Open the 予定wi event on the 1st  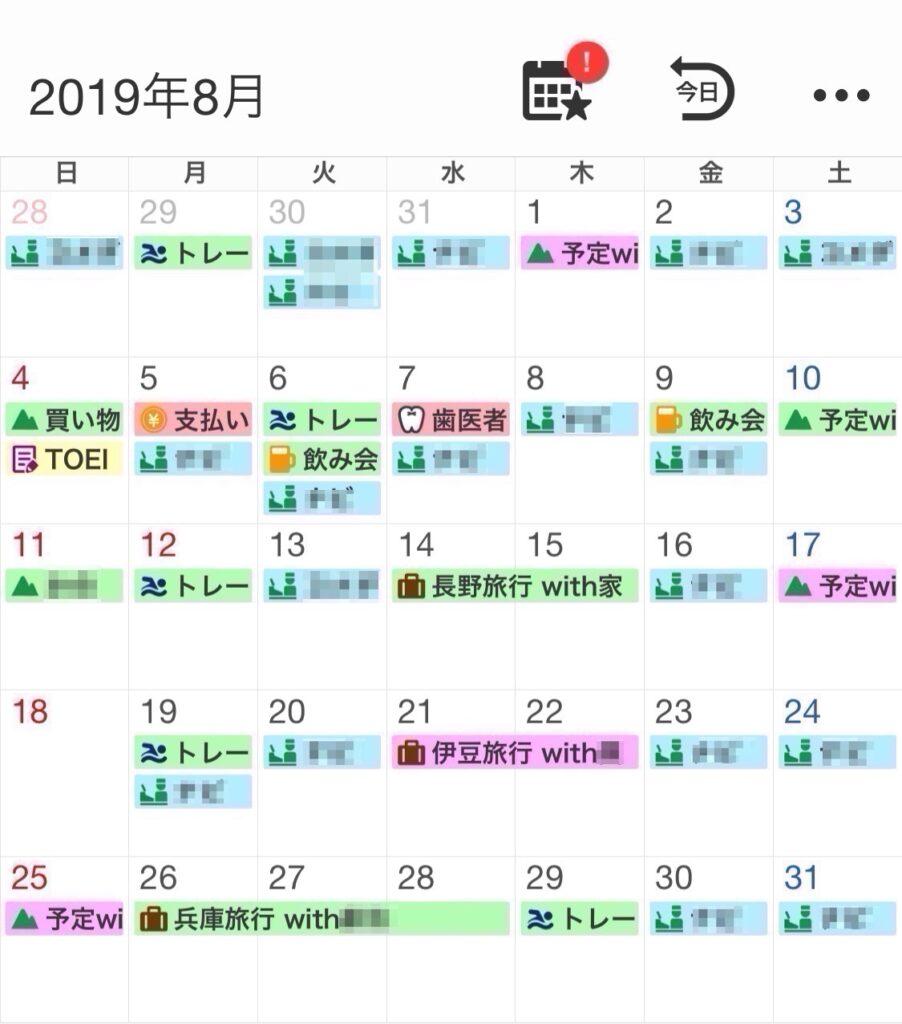tap(579, 253)
